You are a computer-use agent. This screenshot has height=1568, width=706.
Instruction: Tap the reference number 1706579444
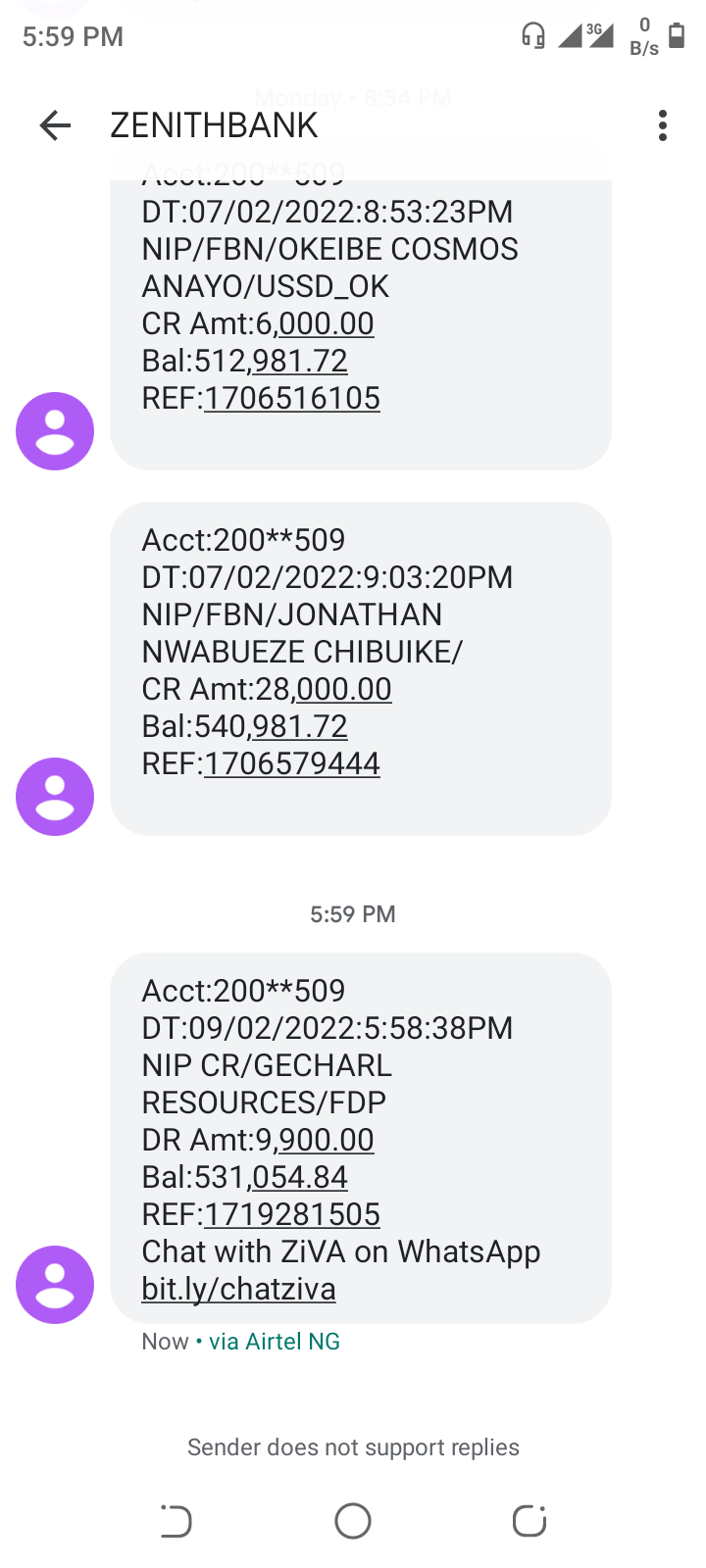(292, 763)
